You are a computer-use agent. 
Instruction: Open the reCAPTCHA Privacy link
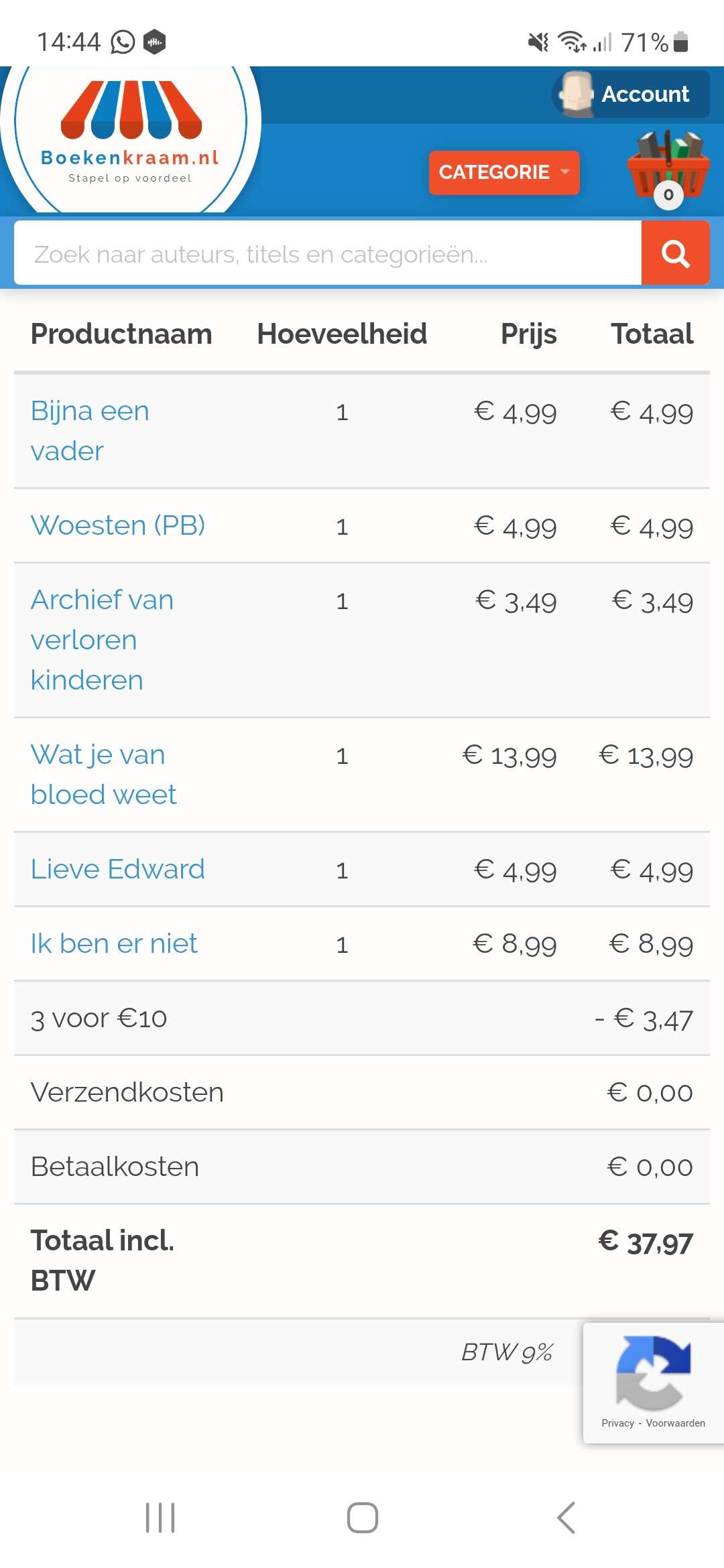pos(617,1423)
